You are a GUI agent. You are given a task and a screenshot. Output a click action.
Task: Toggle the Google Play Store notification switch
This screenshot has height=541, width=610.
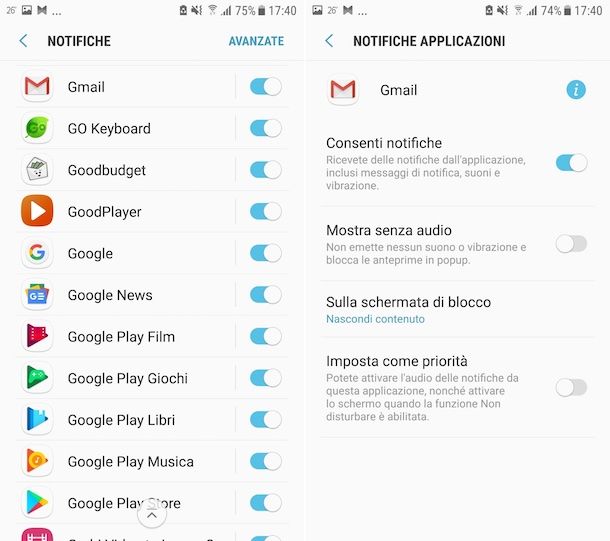coord(265,503)
